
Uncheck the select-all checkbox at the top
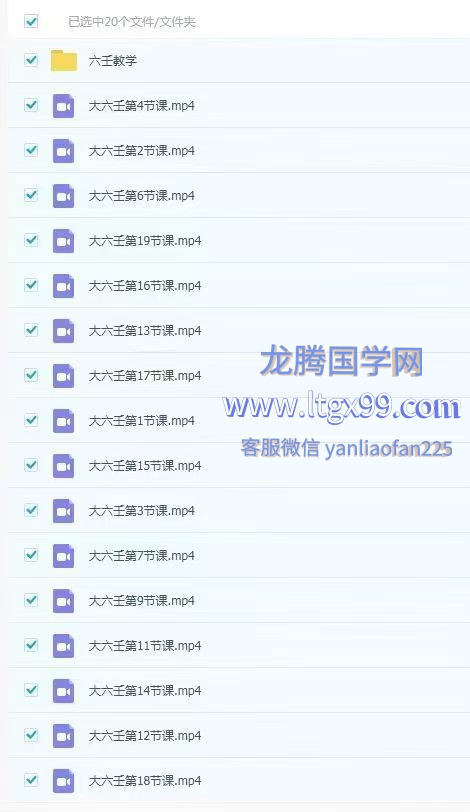click(x=31, y=21)
